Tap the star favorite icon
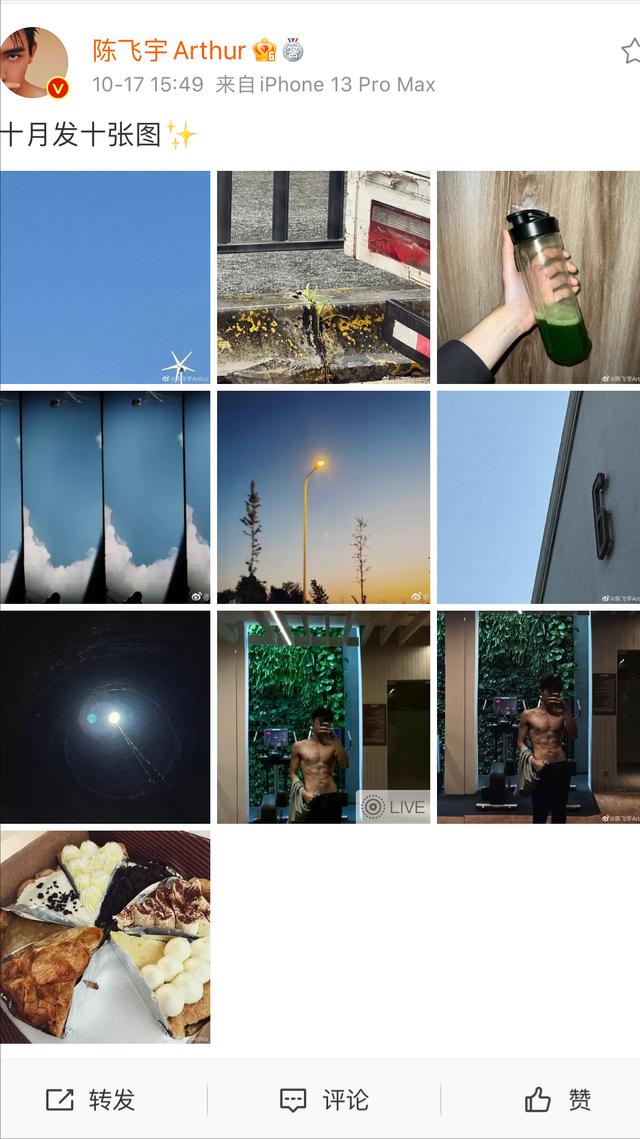 [x=631, y=51]
